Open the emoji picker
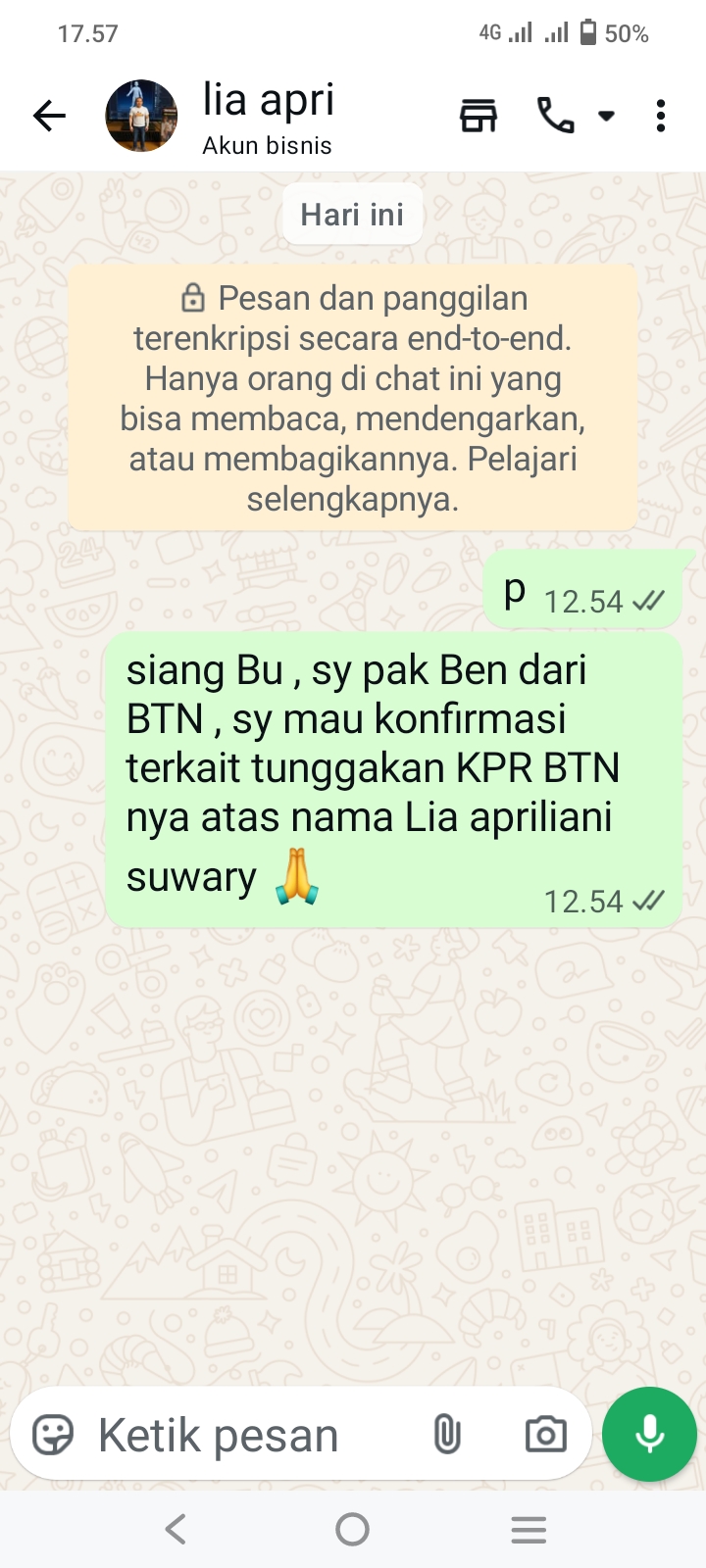 53,1436
